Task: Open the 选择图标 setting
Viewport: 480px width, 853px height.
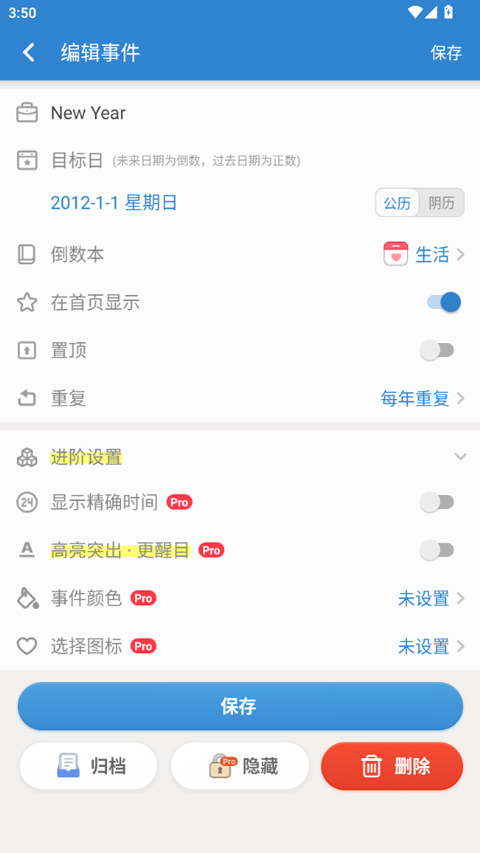Action: click(240, 646)
